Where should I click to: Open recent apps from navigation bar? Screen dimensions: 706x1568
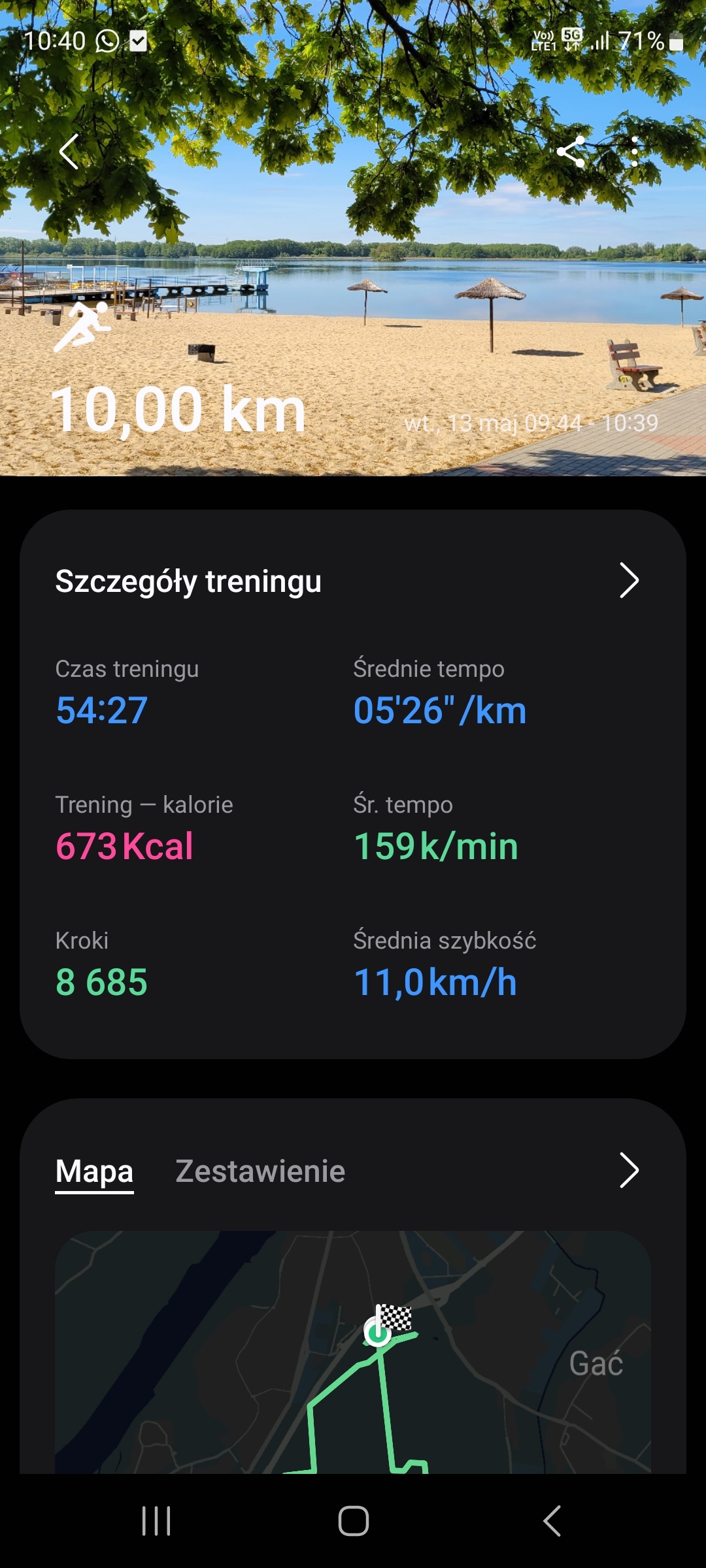coord(156,1521)
